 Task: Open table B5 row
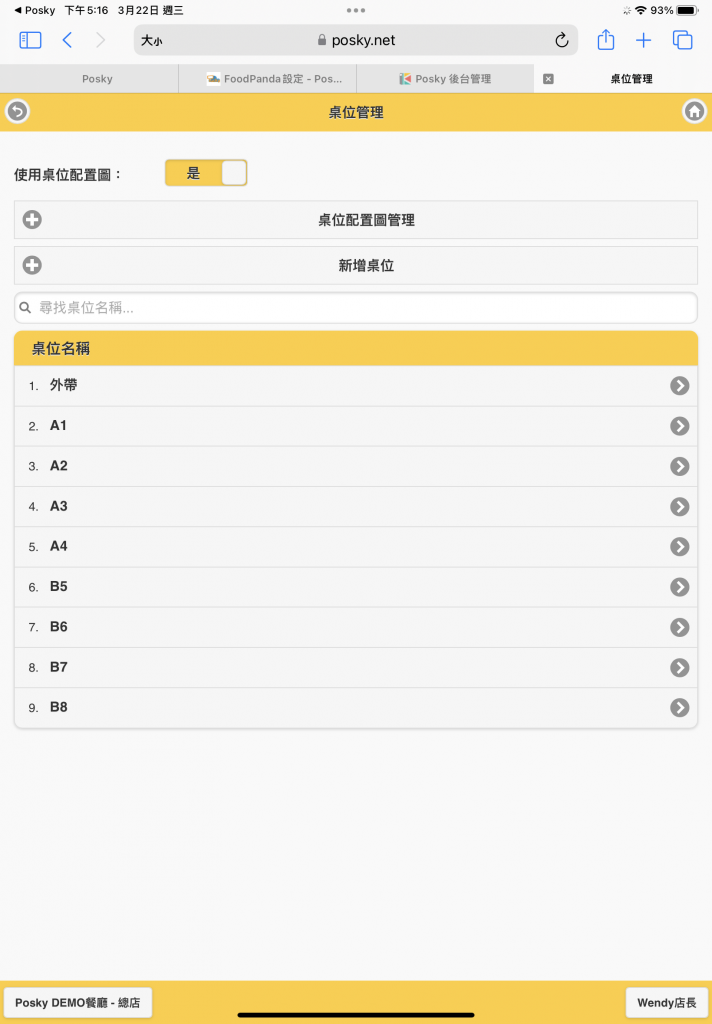point(356,587)
